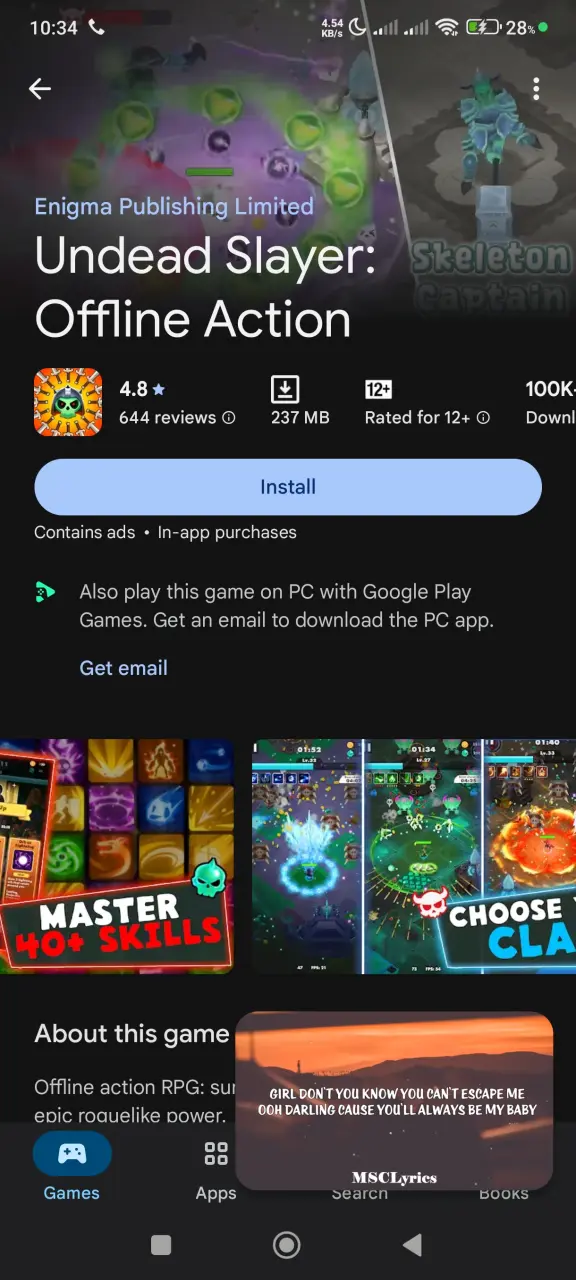Tap the Install button
The width and height of the screenshot is (576, 1280).
coord(288,487)
